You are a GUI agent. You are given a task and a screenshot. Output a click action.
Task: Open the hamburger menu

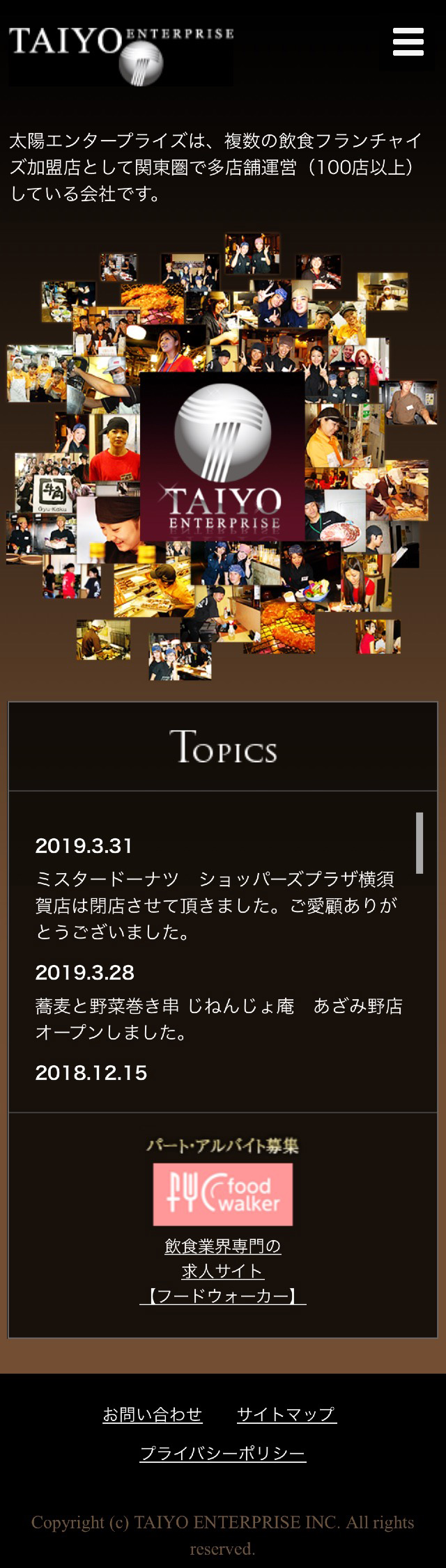[408, 42]
